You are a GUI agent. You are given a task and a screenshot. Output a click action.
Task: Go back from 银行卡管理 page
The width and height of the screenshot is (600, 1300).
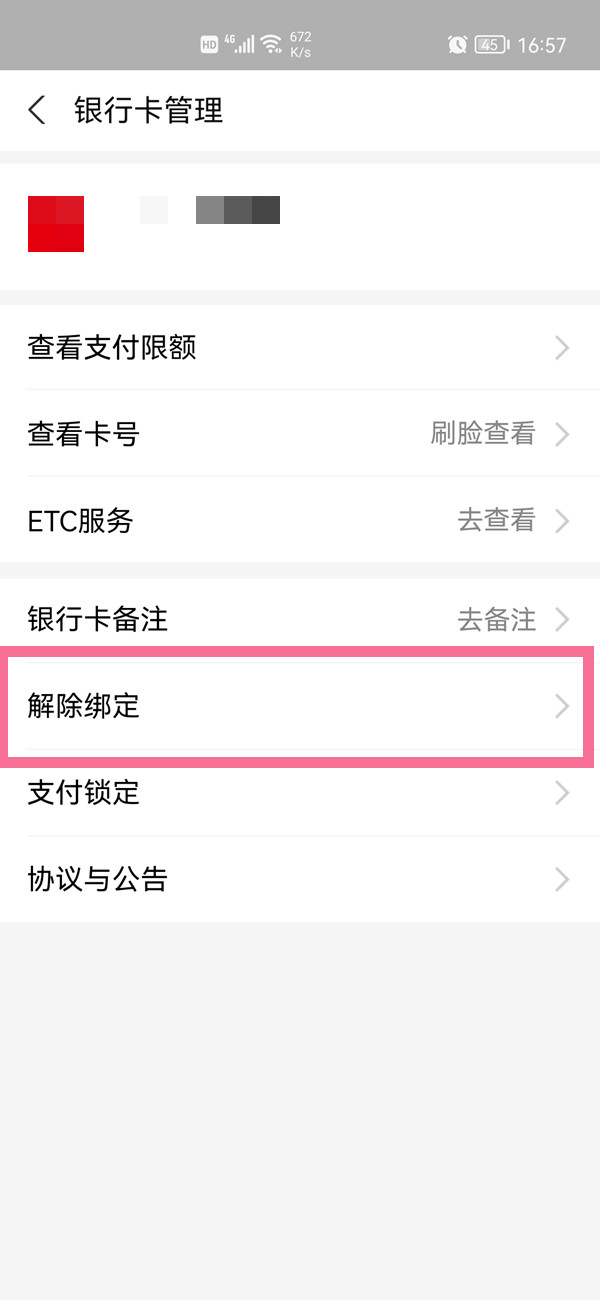click(37, 110)
